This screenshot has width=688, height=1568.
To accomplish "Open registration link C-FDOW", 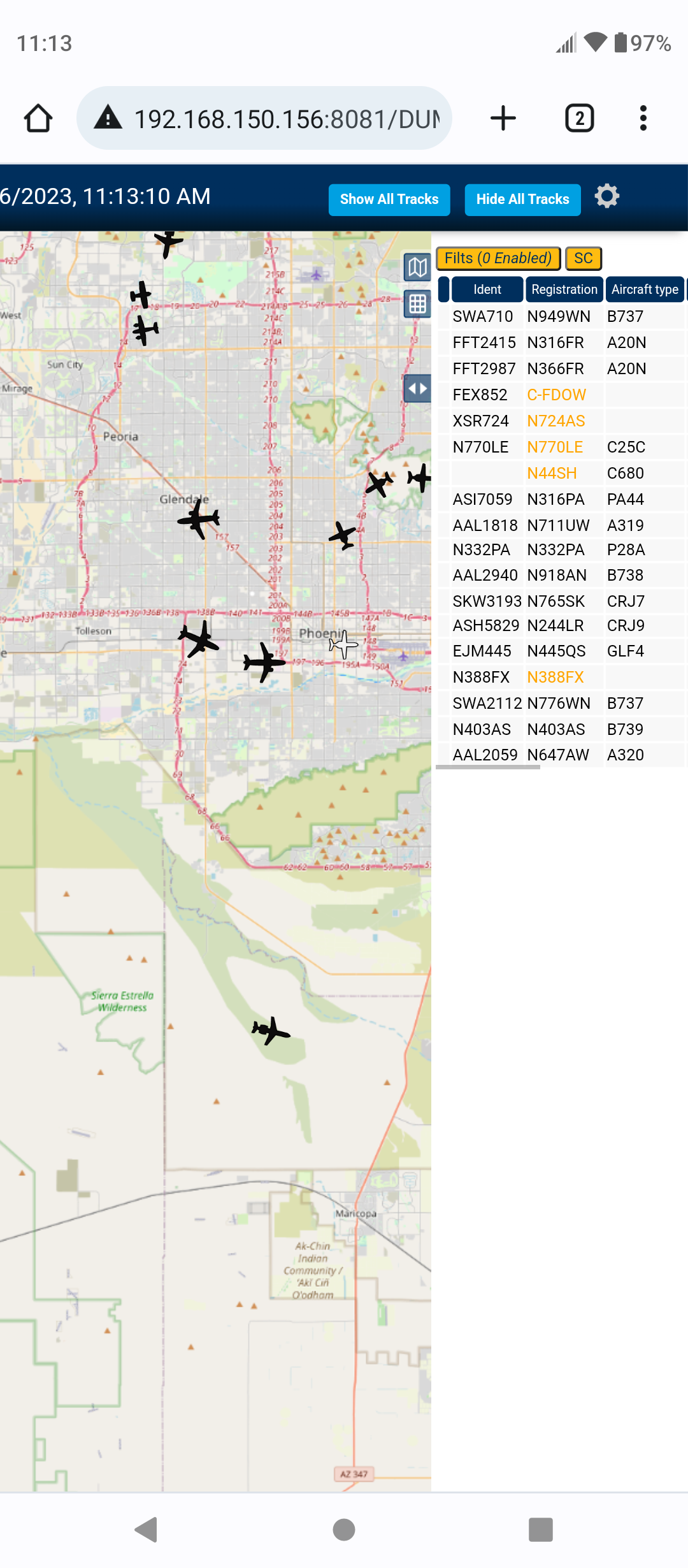I will coord(556,395).
